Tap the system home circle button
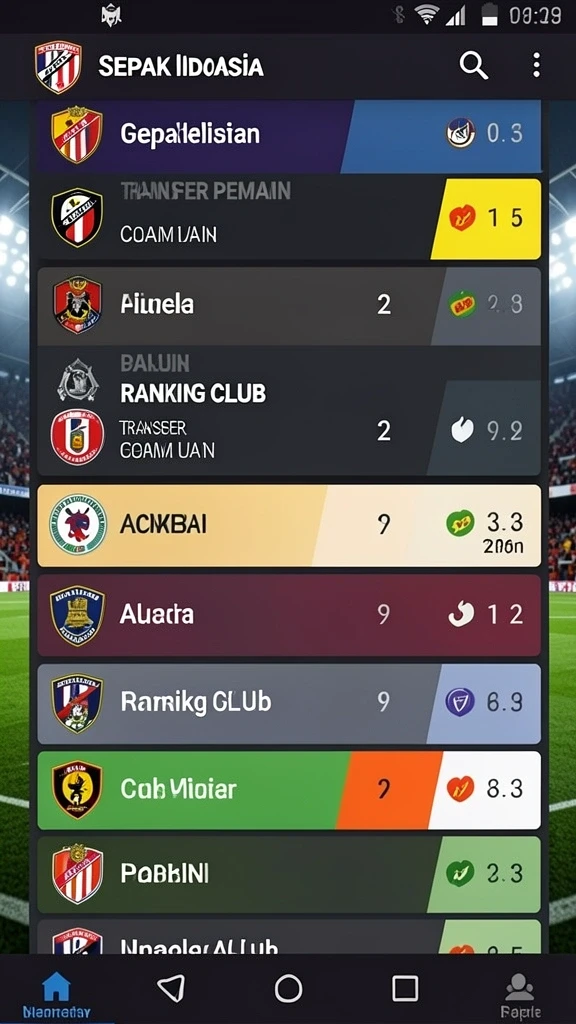Viewport: 576px width, 1024px height. pos(288,988)
